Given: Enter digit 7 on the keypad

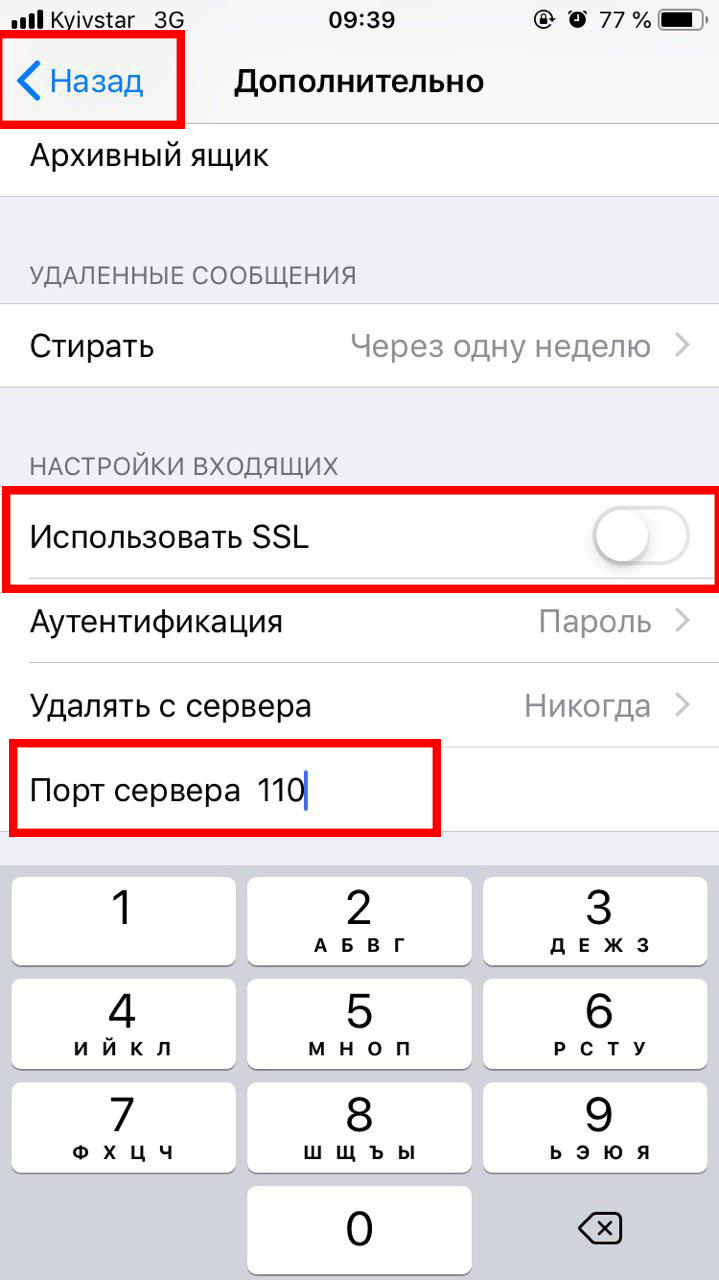Looking at the screenshot, I should click(123, 1126).
